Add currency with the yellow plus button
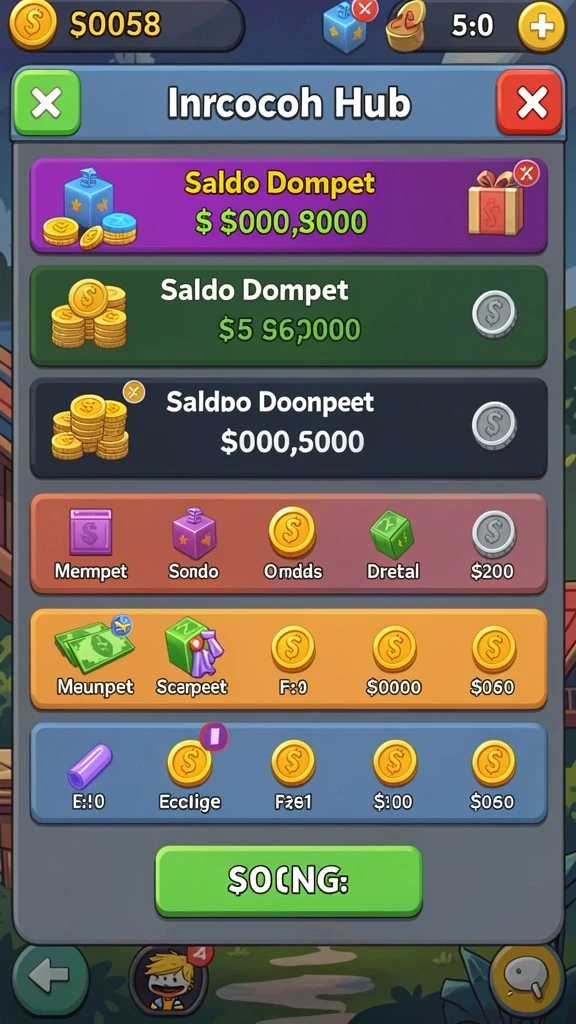Screen dimensions: 576x1024 pos(541,27)
